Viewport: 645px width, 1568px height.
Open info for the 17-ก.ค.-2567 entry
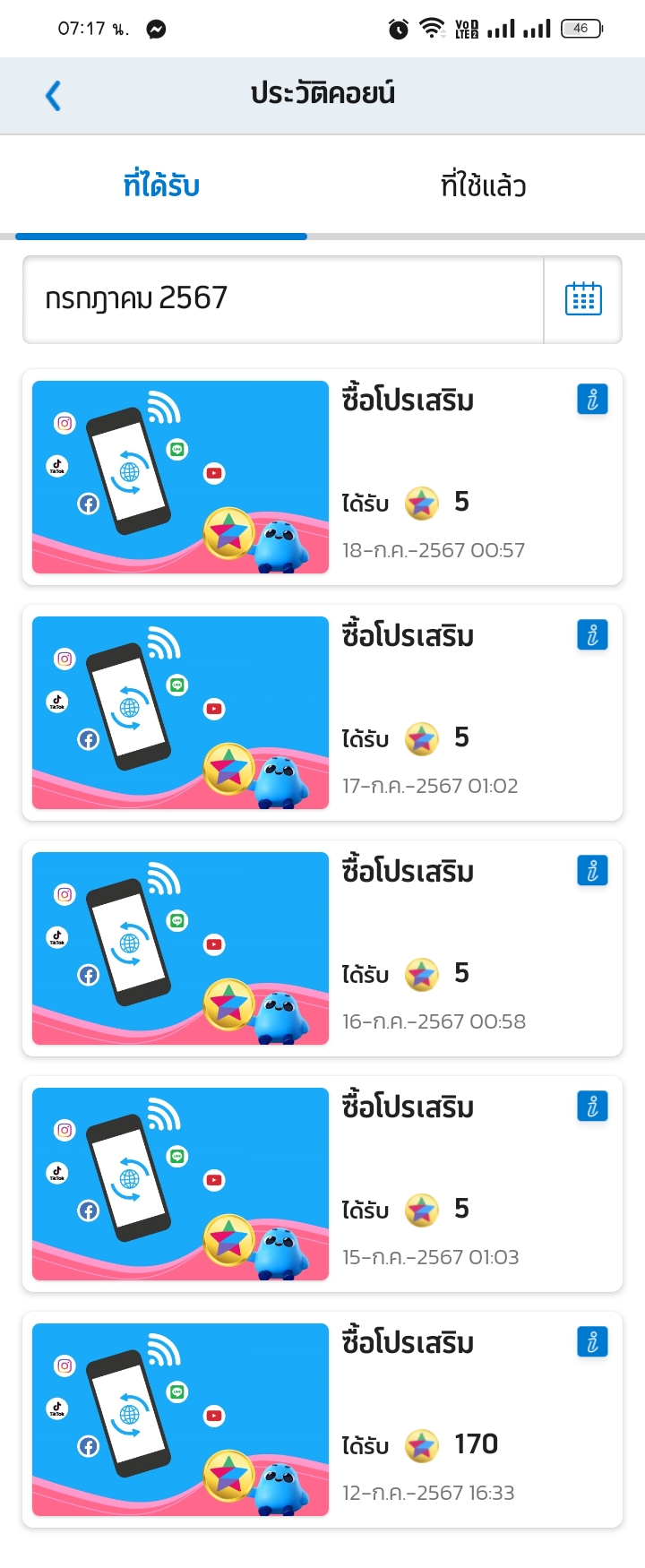(x=592, y=635)
